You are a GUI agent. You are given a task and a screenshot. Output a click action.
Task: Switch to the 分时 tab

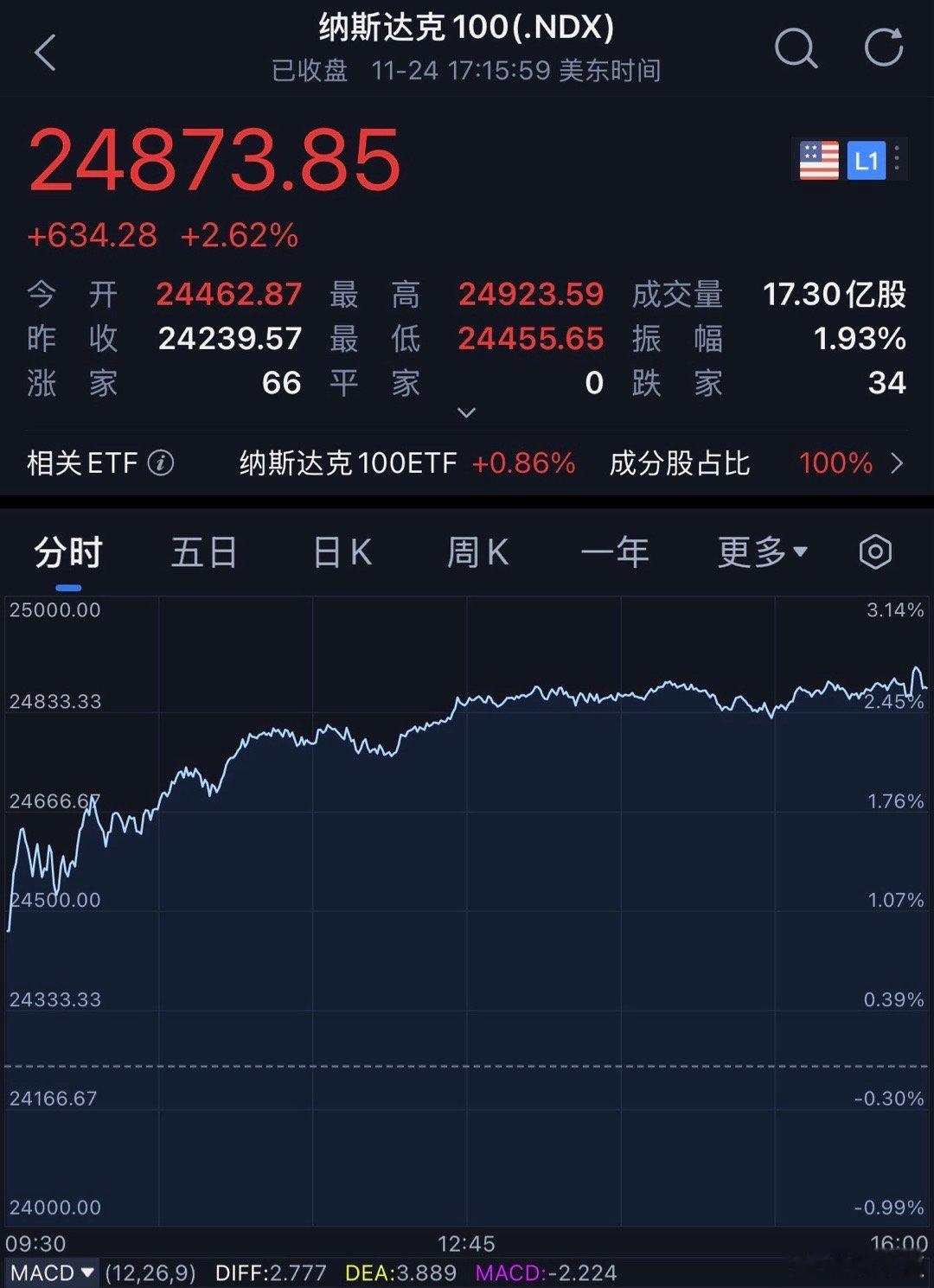66,552
